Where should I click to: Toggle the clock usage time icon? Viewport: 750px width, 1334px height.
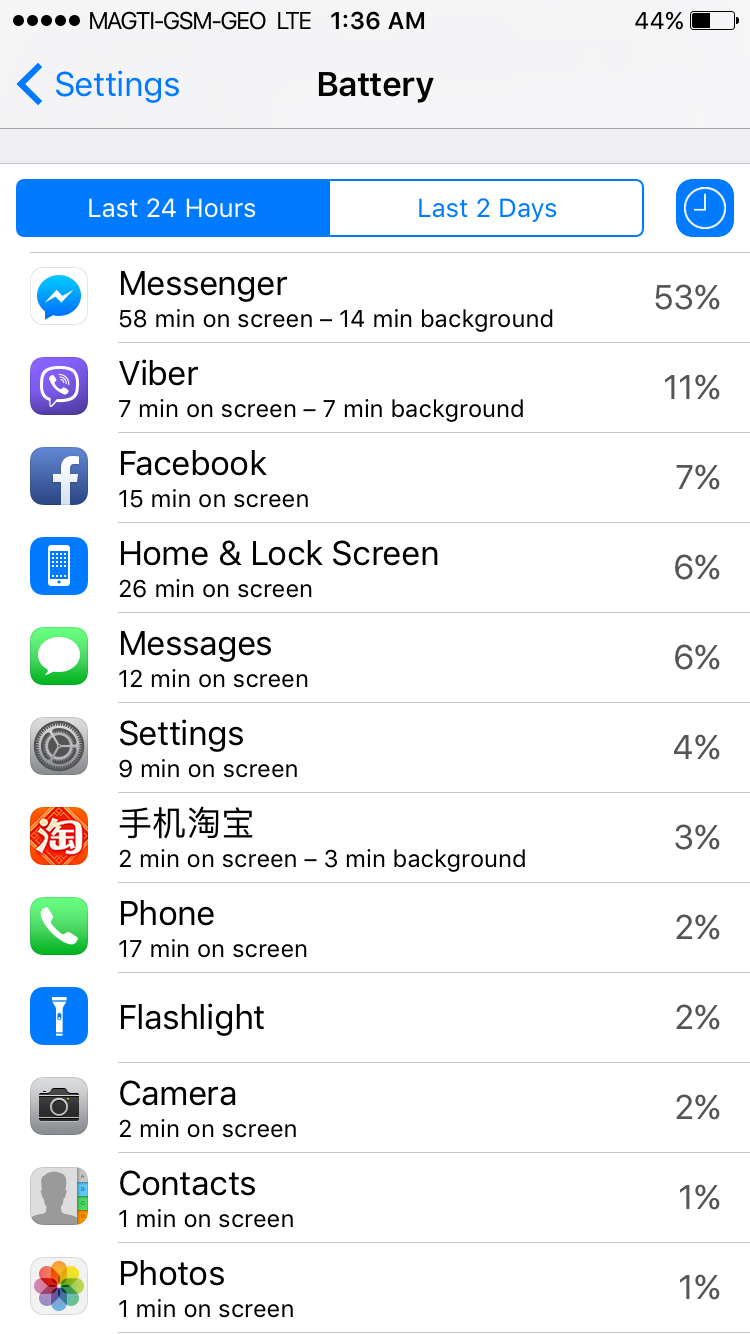704,208
